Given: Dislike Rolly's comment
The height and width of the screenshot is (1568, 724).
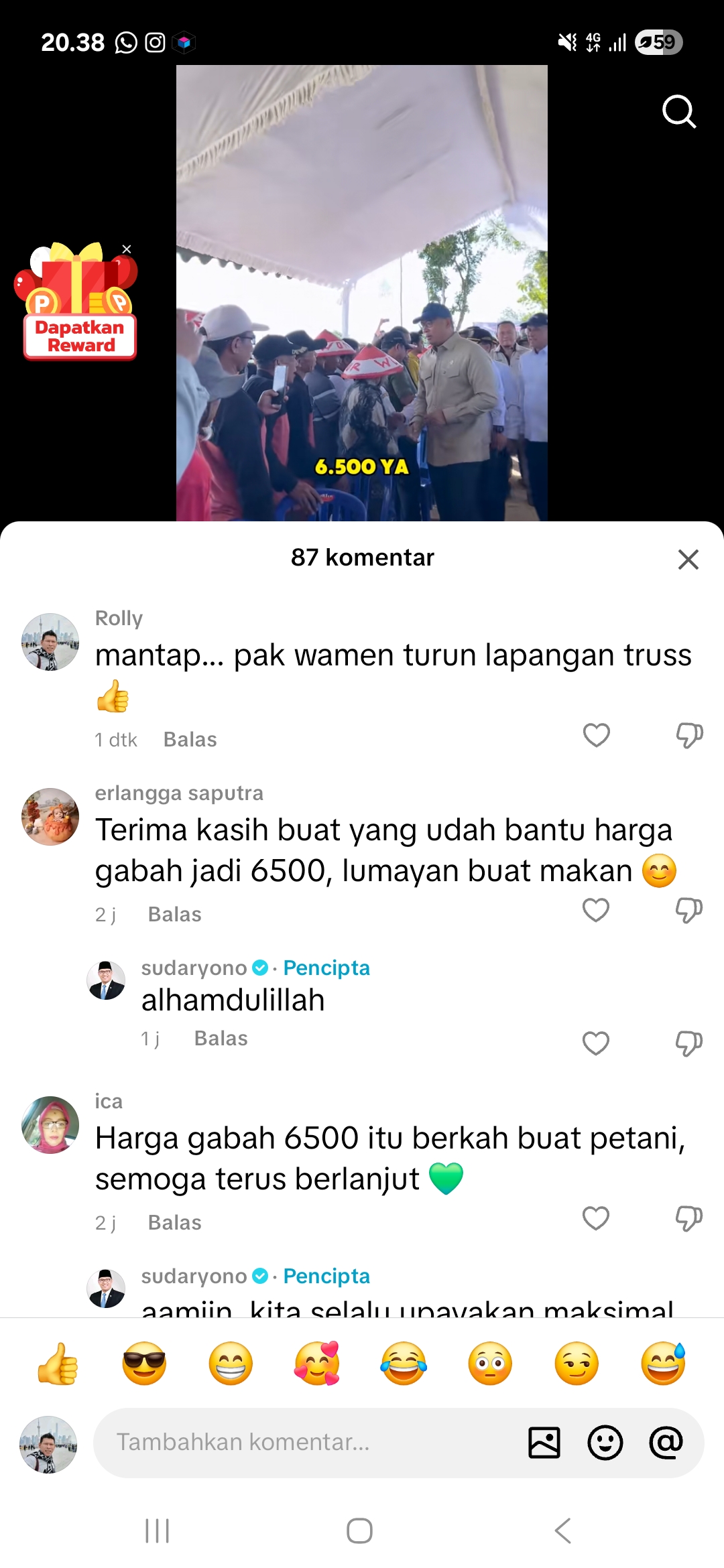Looking at the screenshot, I should [688, 735].
